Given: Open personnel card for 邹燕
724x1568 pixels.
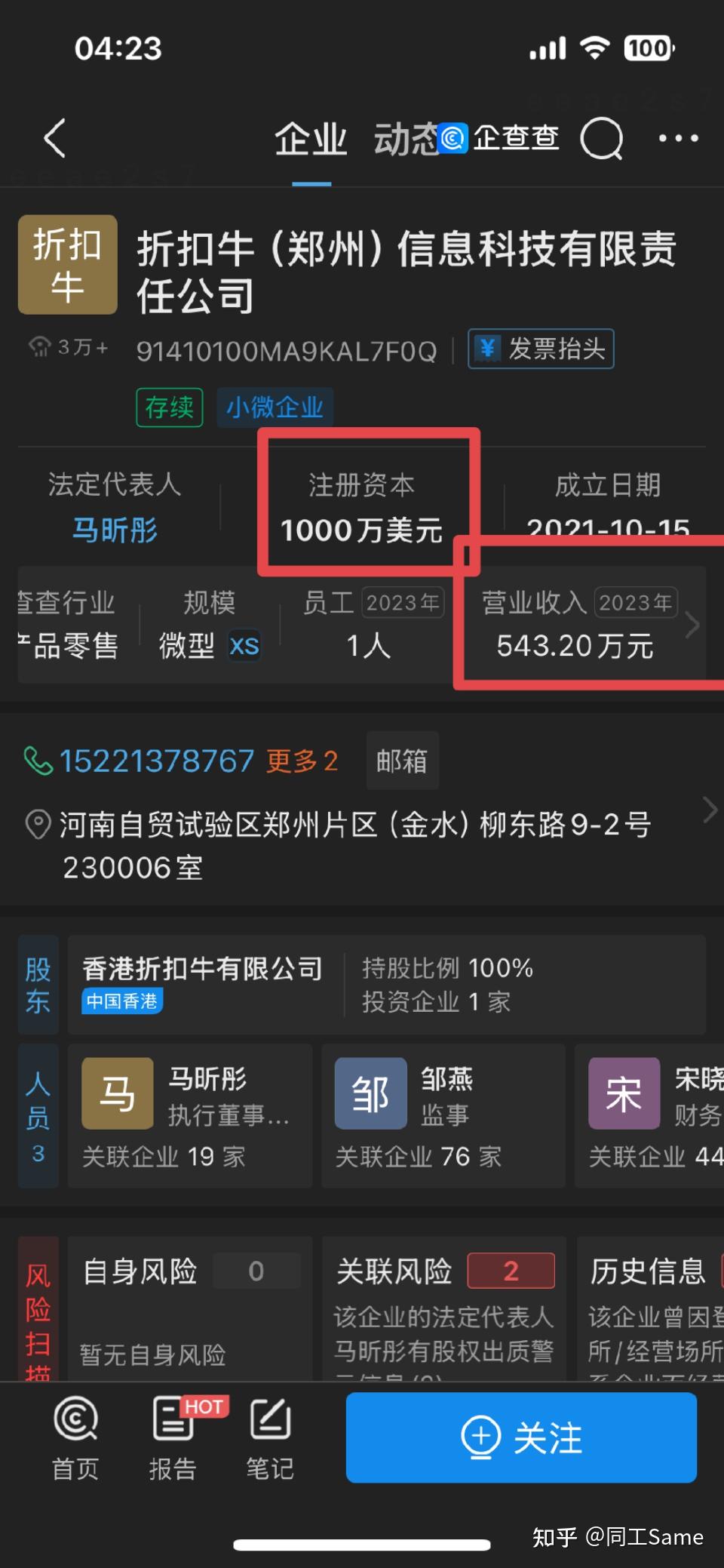Looking at the screenshot, I should [x=443, y=1115].
